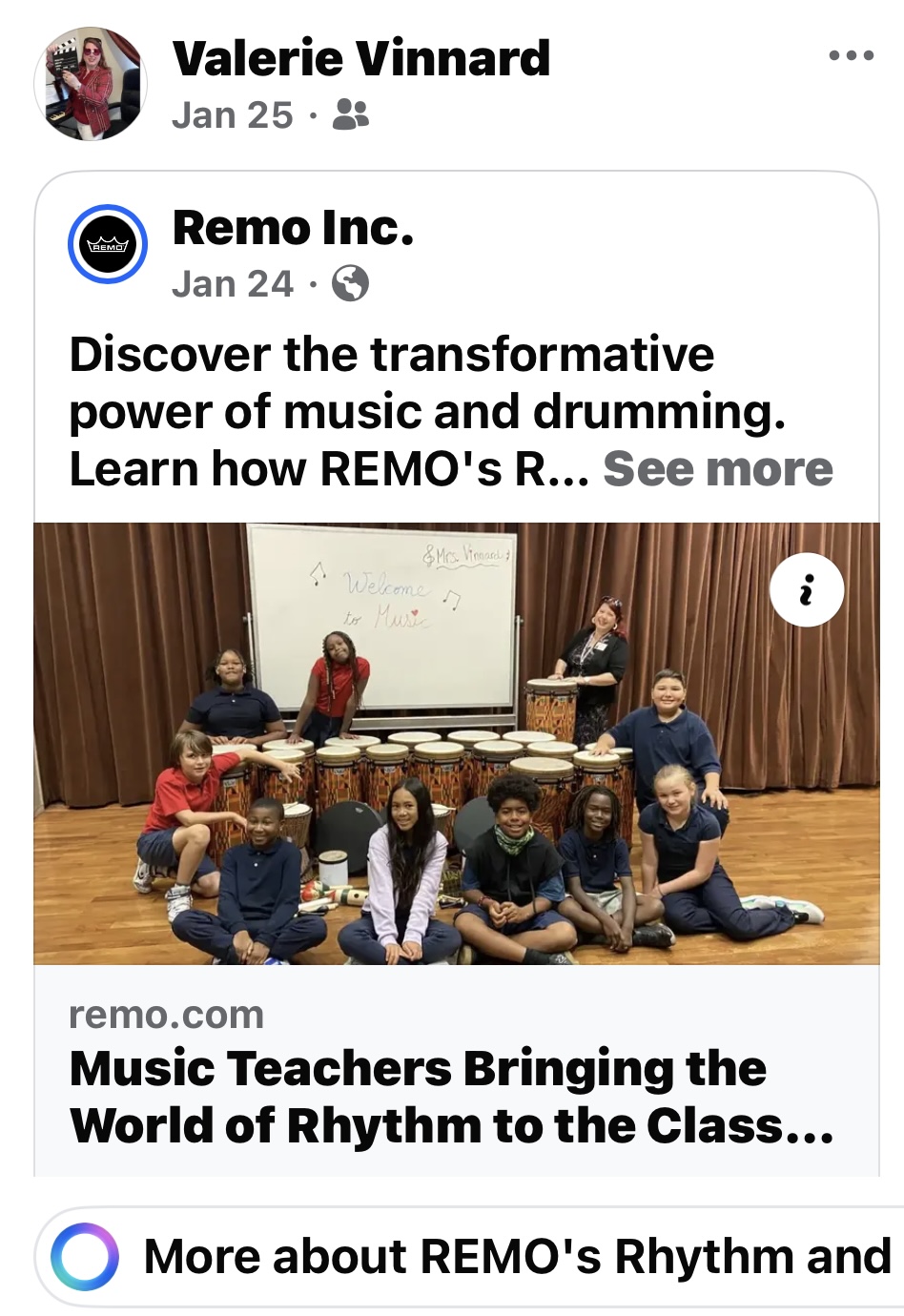Open Valerie Vinnard's profile picture
Viewport: 904px width, 1316px height.
pyautogui.click(x=90, y=85)
